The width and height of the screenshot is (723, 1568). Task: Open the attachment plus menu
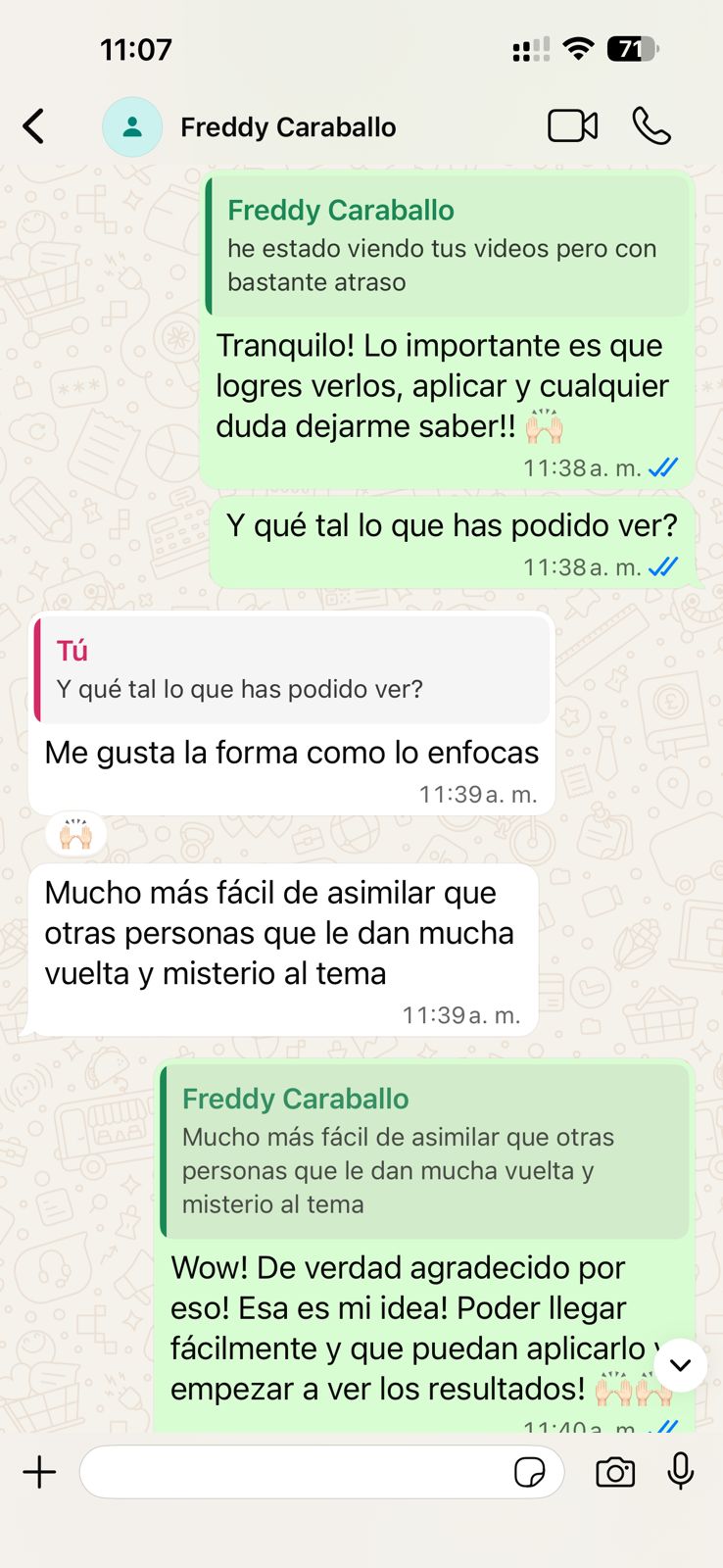coord(39,1472)
